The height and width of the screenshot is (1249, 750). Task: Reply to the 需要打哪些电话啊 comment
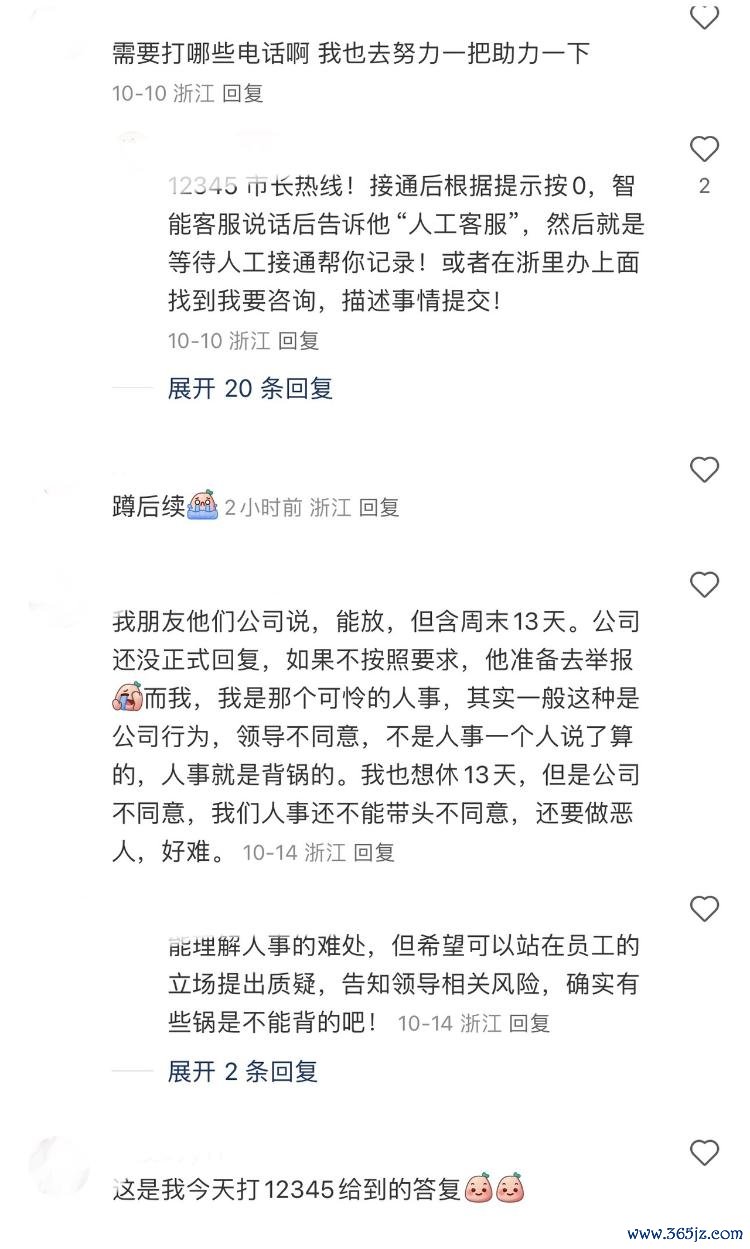point(242,94)
